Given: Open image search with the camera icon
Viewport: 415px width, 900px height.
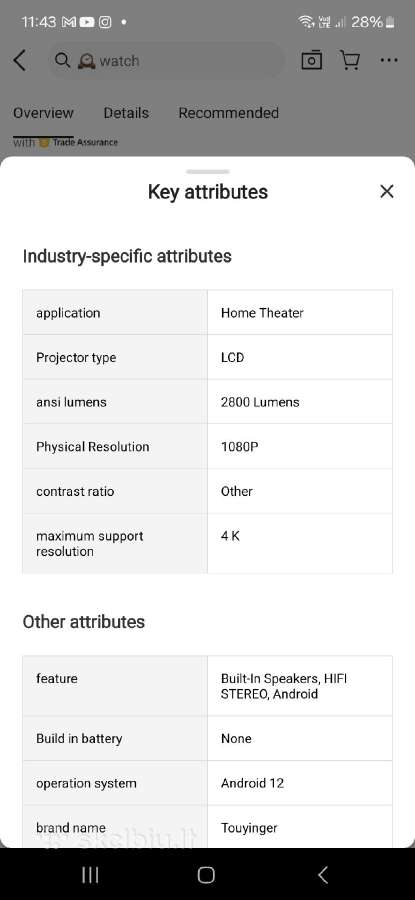Looking at the screenshot, I should pos(312,60).
